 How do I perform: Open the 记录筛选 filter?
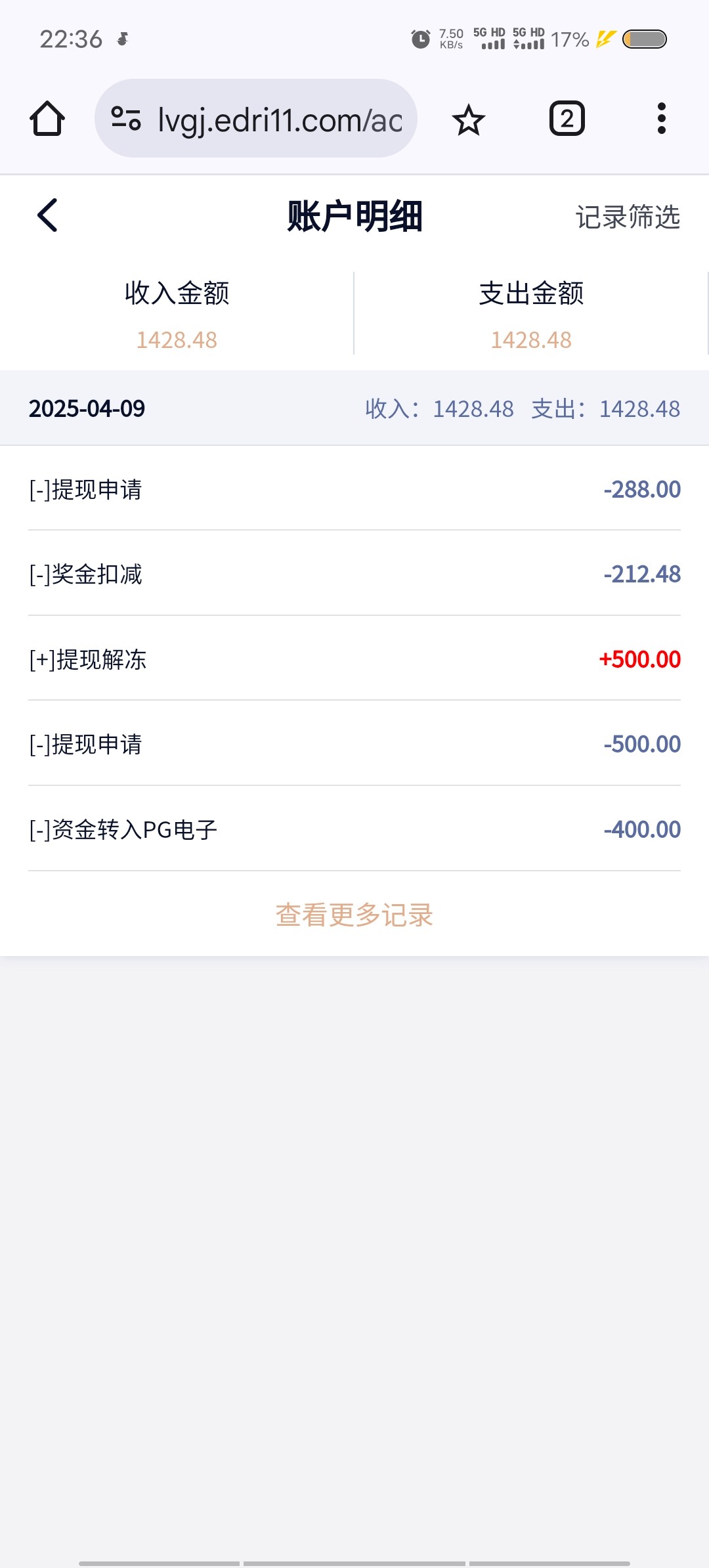(x=628, y=217)
